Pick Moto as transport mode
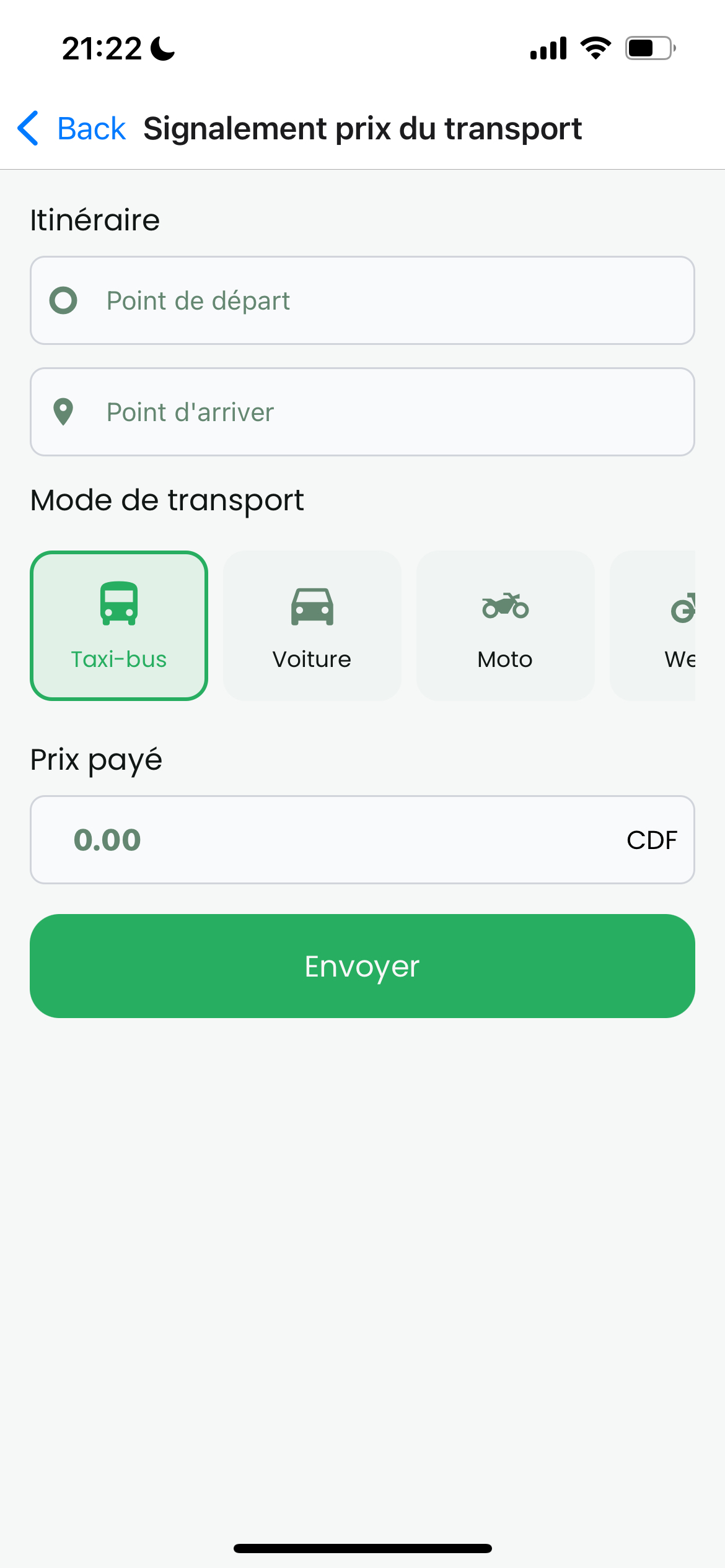The width and height of the screenshot is (725, 1568). [505, 625]
